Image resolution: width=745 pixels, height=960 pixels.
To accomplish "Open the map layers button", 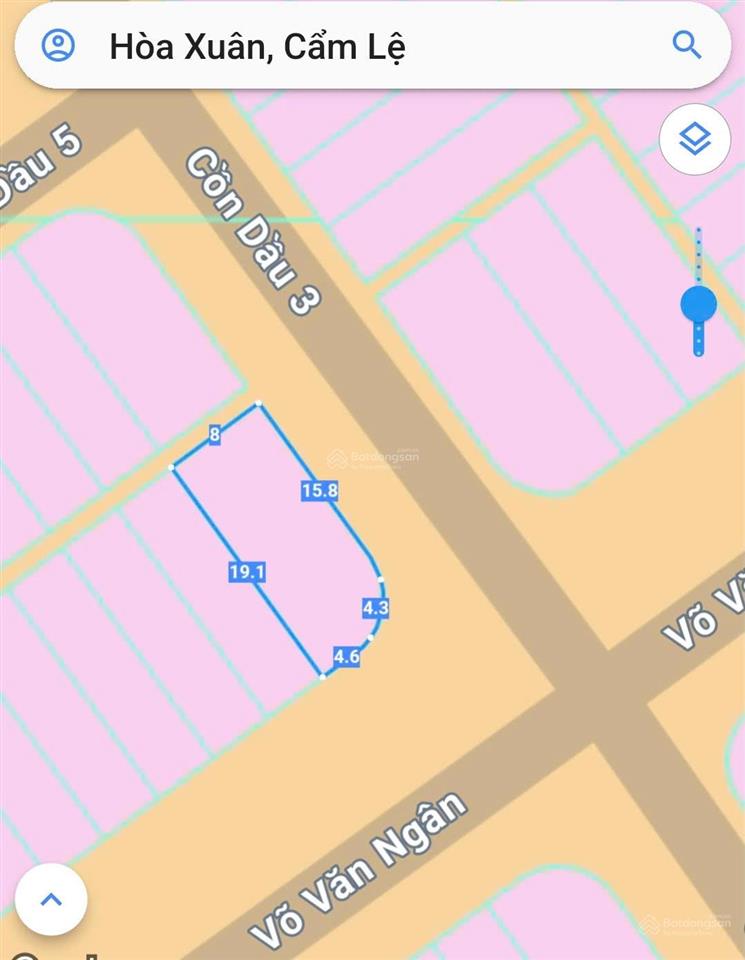I will pyautogui.click(x=695, y=140).
